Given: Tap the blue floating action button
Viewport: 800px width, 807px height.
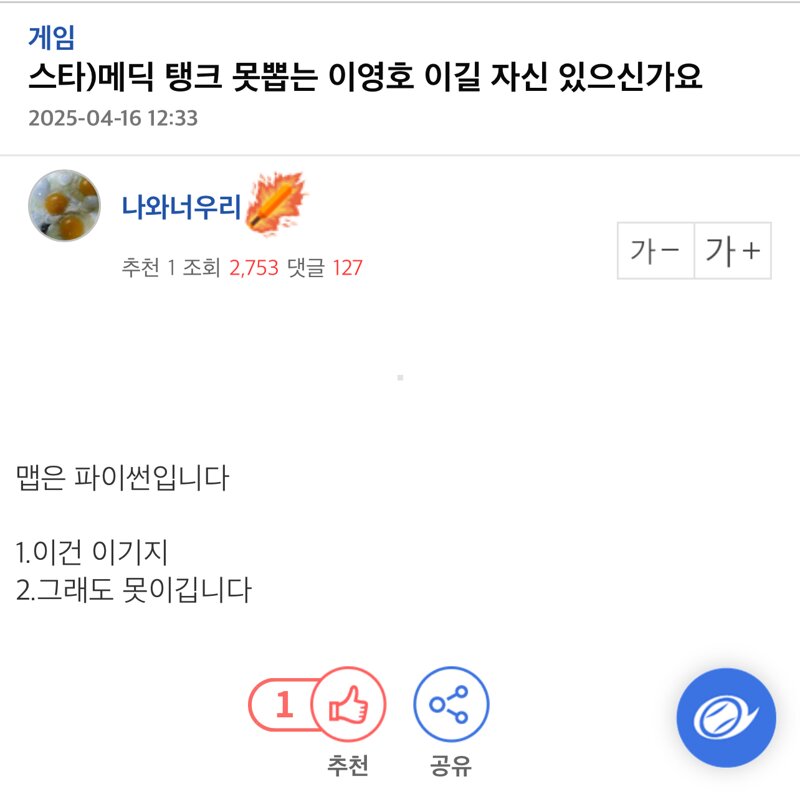Looking at the screenshot, I should click(725, 717).
